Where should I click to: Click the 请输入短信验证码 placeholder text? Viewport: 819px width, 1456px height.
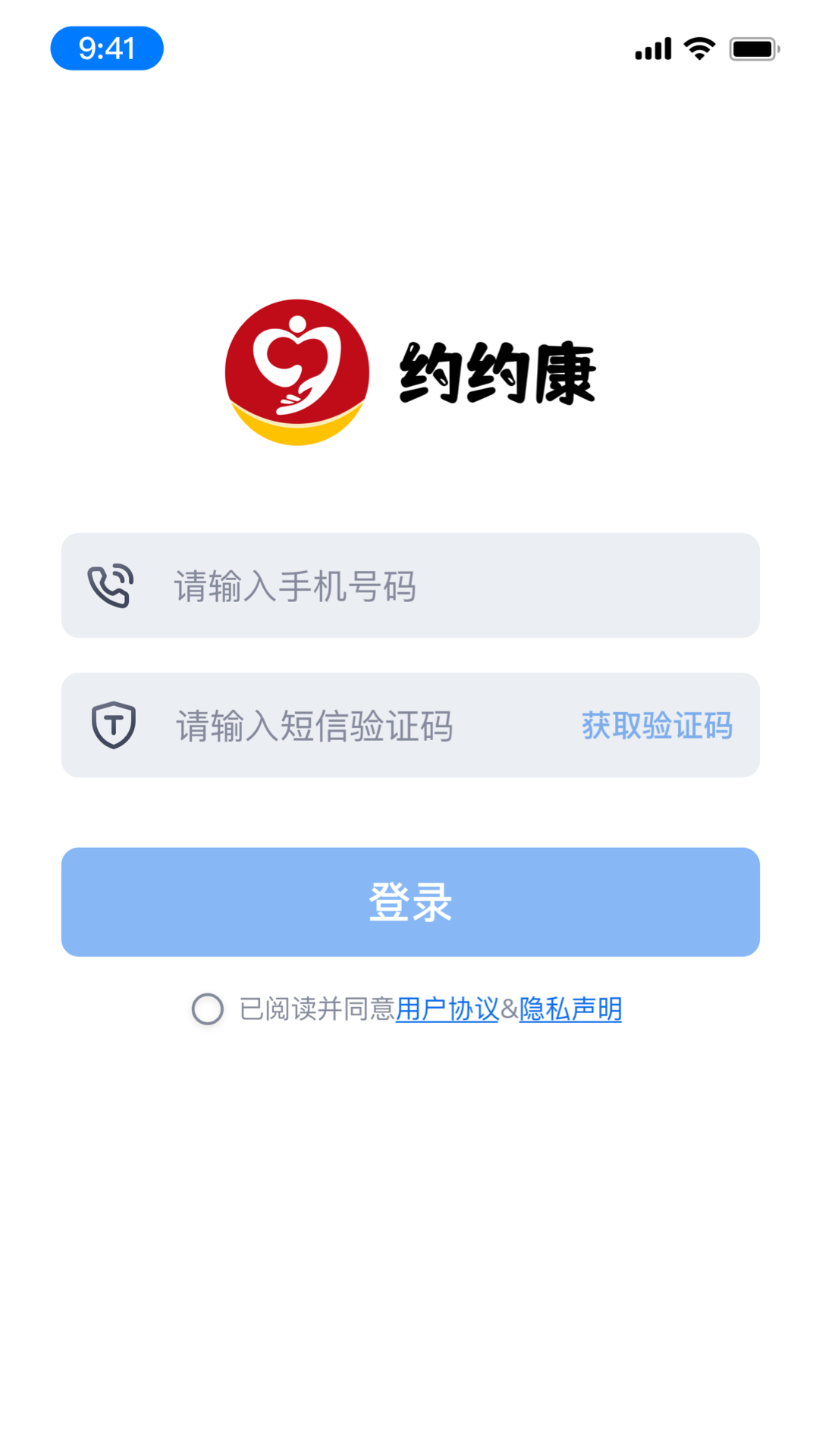pyautogui.click(x=314, y=726)
